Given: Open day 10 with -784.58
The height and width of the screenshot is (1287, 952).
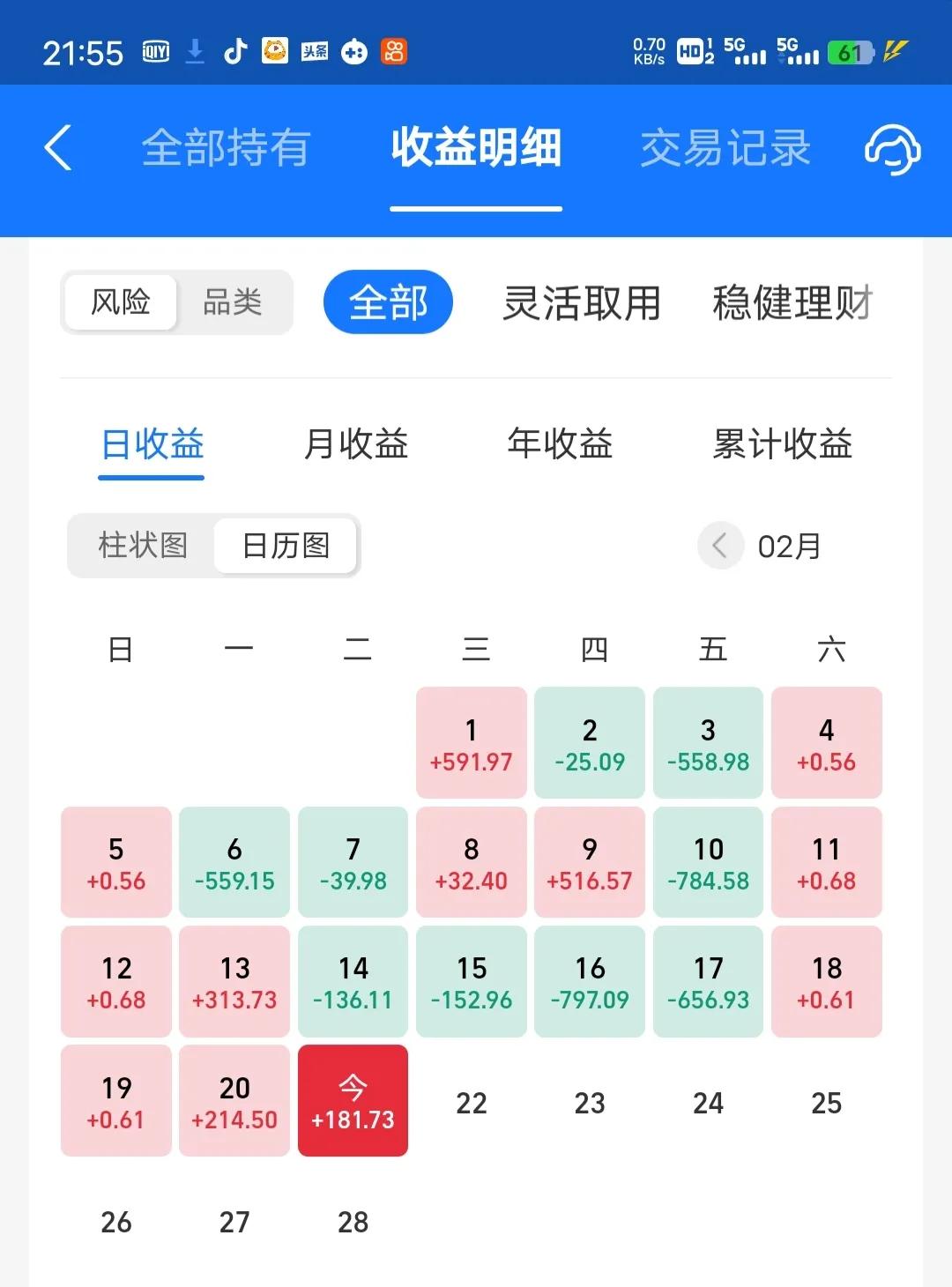Looking at the screenshot, I should click(x=708, y=862).
